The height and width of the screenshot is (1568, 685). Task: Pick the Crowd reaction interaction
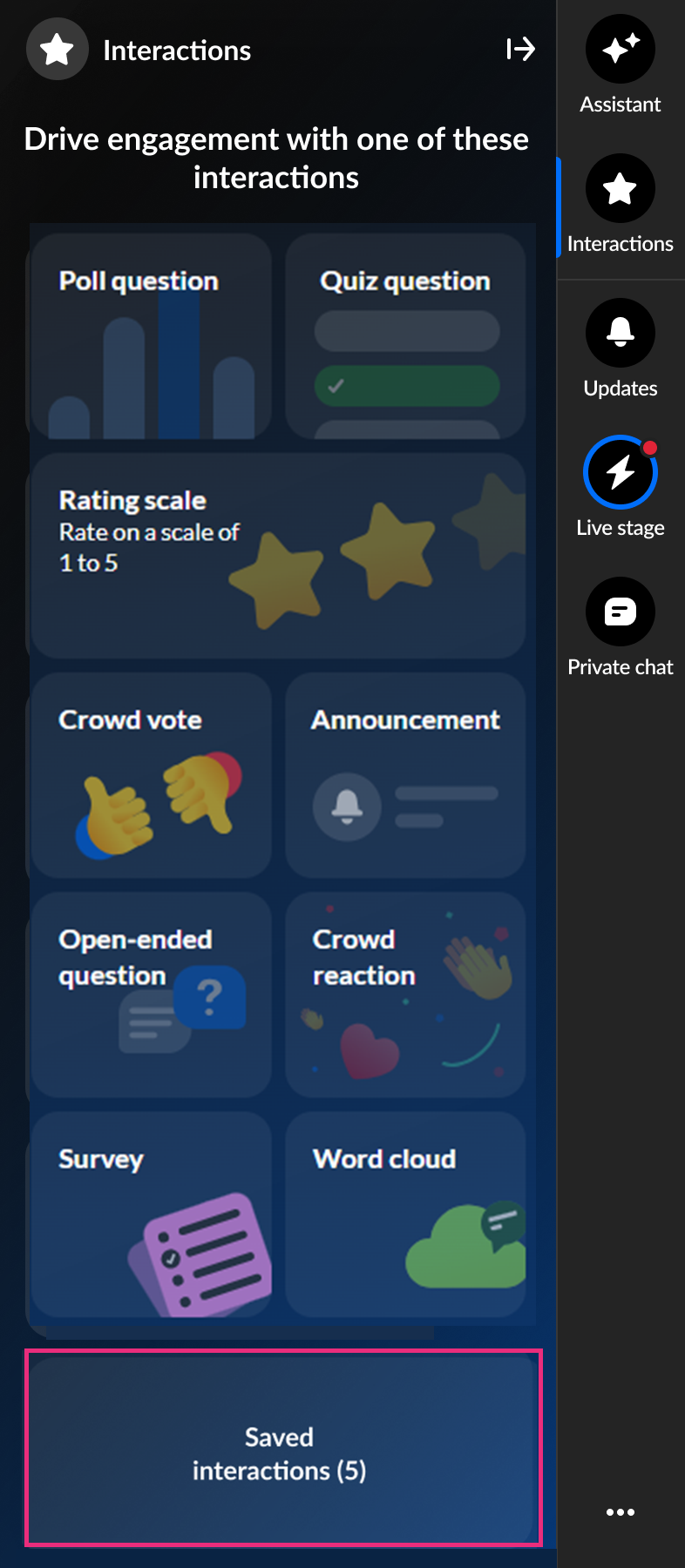click(405, 995)
